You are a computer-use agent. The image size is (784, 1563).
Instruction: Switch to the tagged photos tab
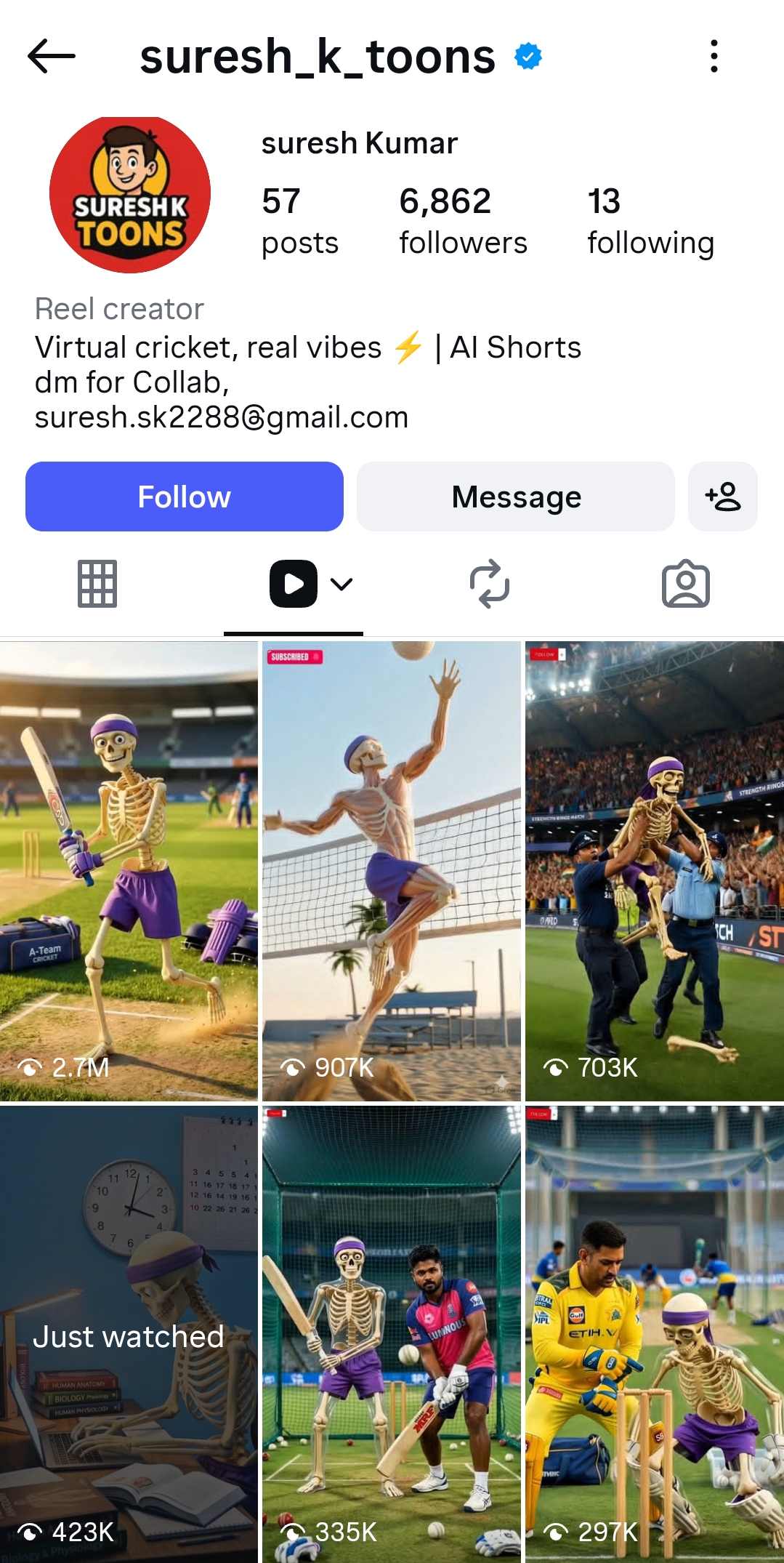(x=685, y=584)
